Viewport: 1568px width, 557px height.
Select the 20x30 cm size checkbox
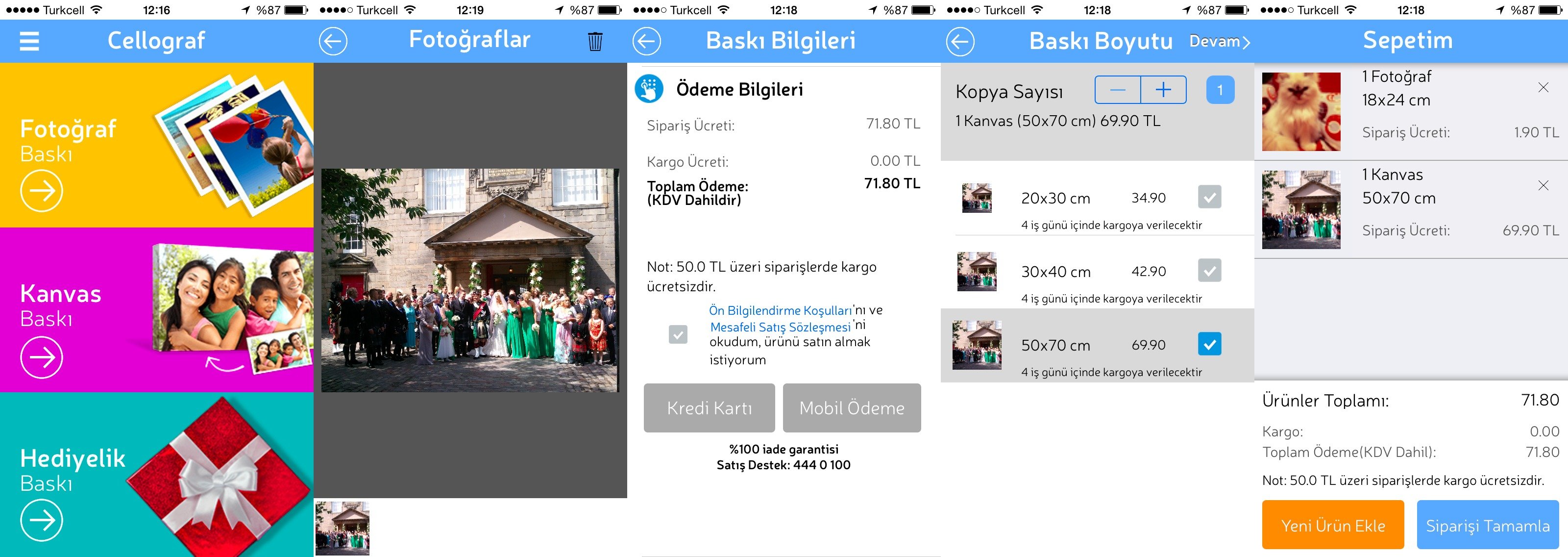coord(1209,197)
